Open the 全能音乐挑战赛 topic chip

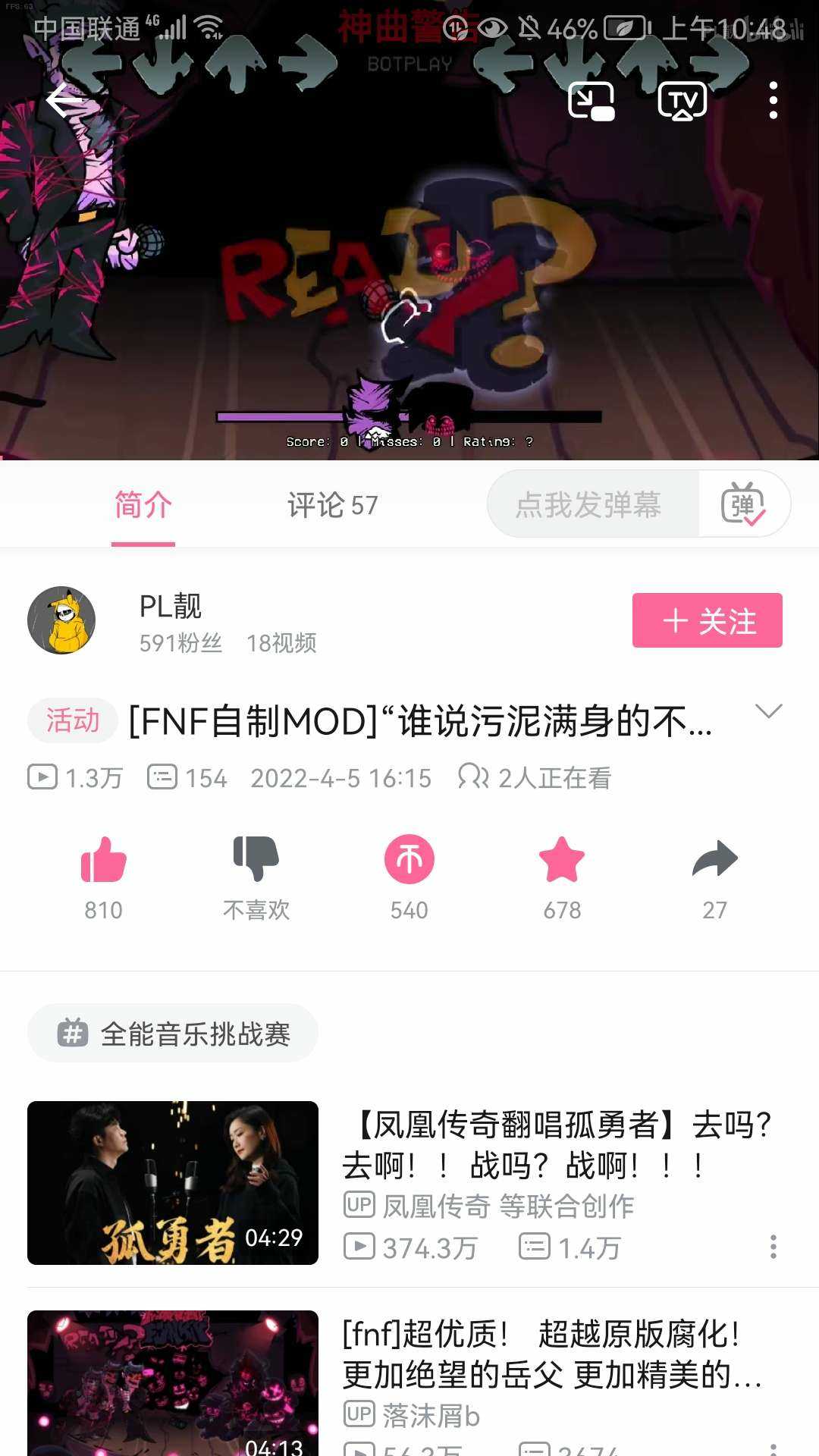[173, 1034]
